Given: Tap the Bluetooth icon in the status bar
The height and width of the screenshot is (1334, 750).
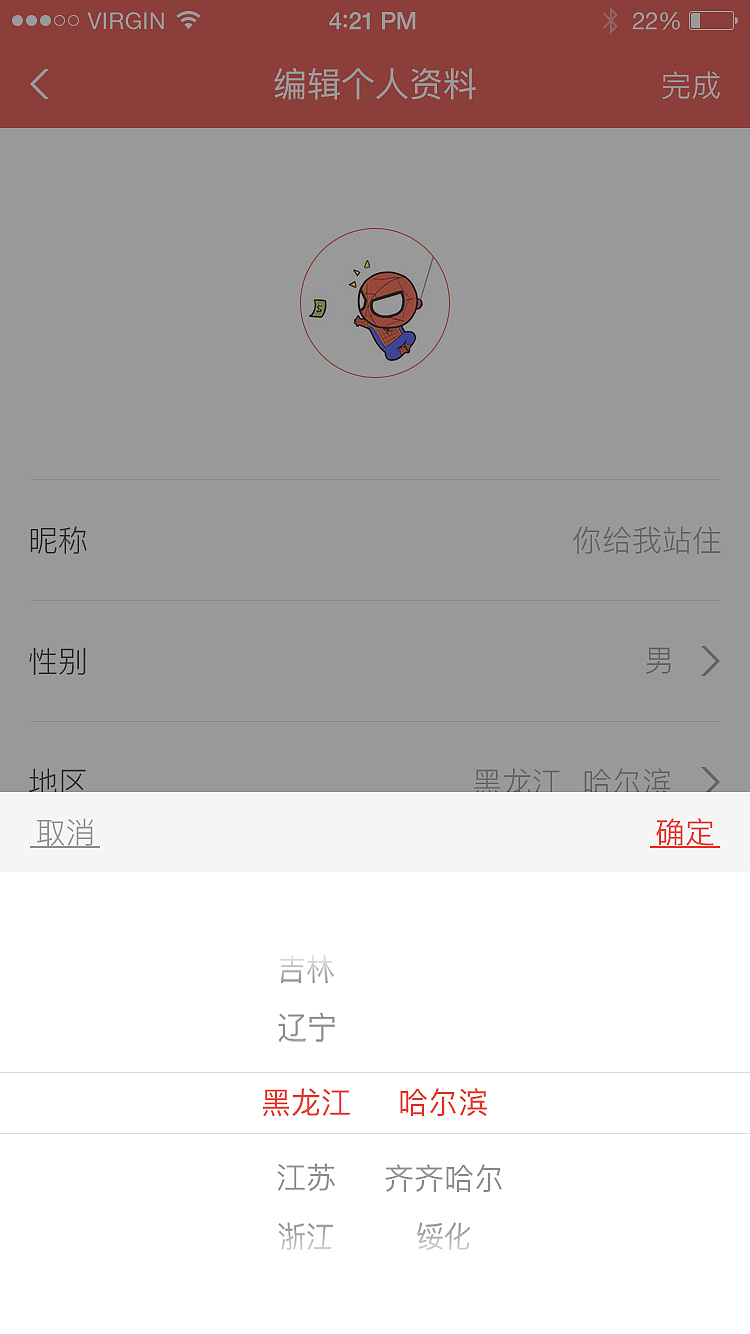Looking at the screenshot, I should pyautogui.click(x=613, y=20).
